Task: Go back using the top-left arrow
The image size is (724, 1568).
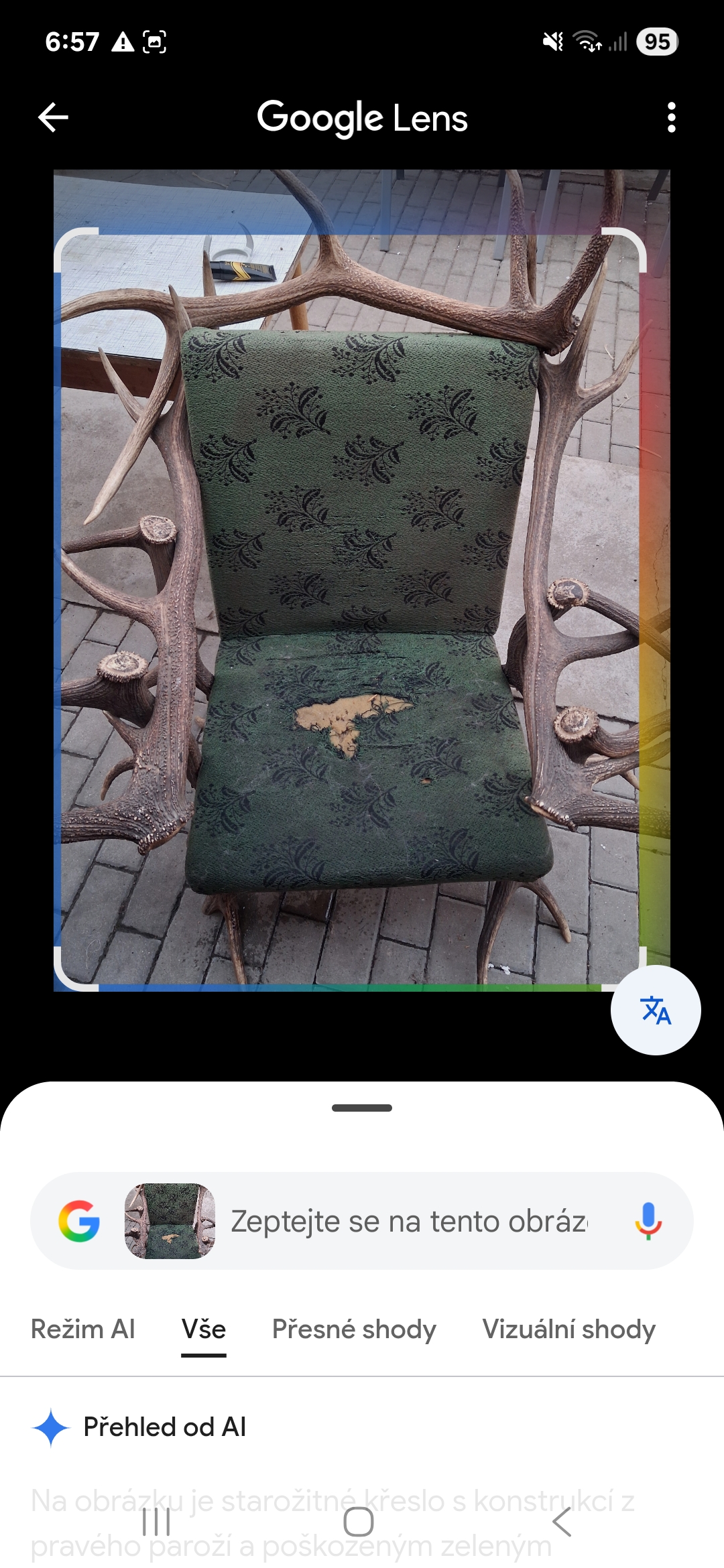Action: (53, 117)
